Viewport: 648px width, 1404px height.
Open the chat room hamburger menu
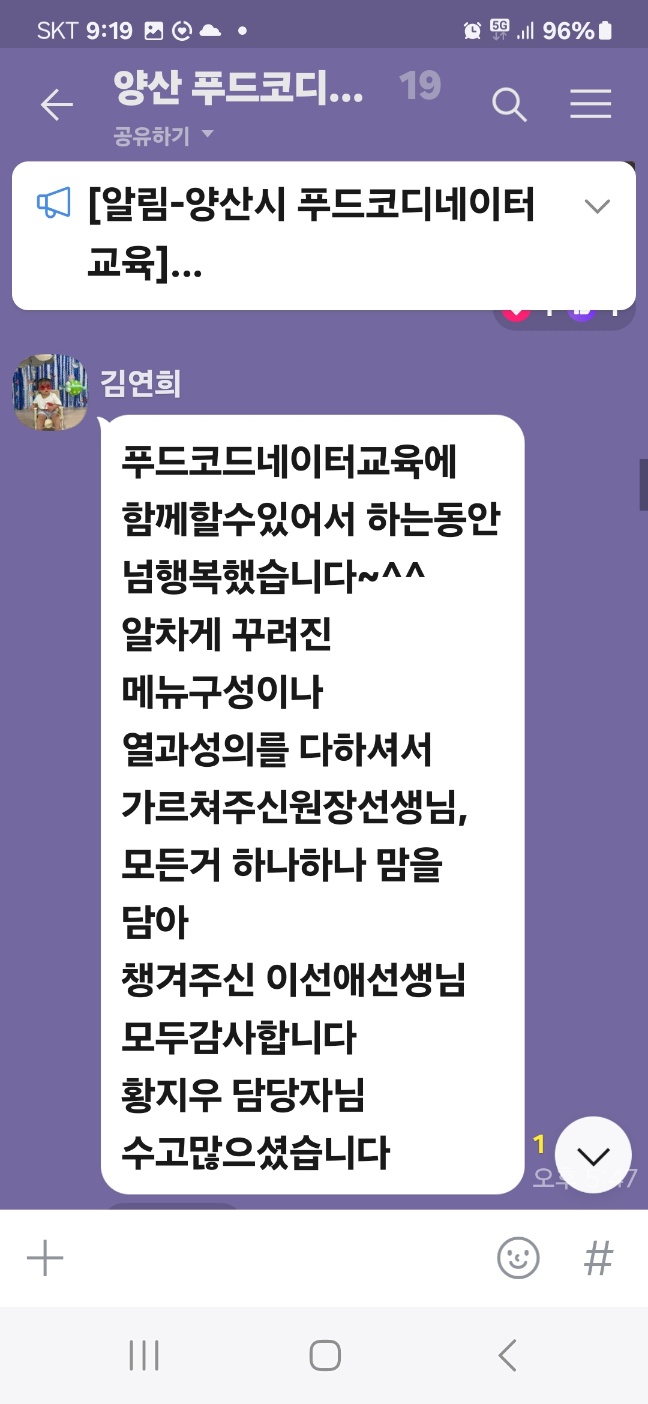[x=590, y=104]
